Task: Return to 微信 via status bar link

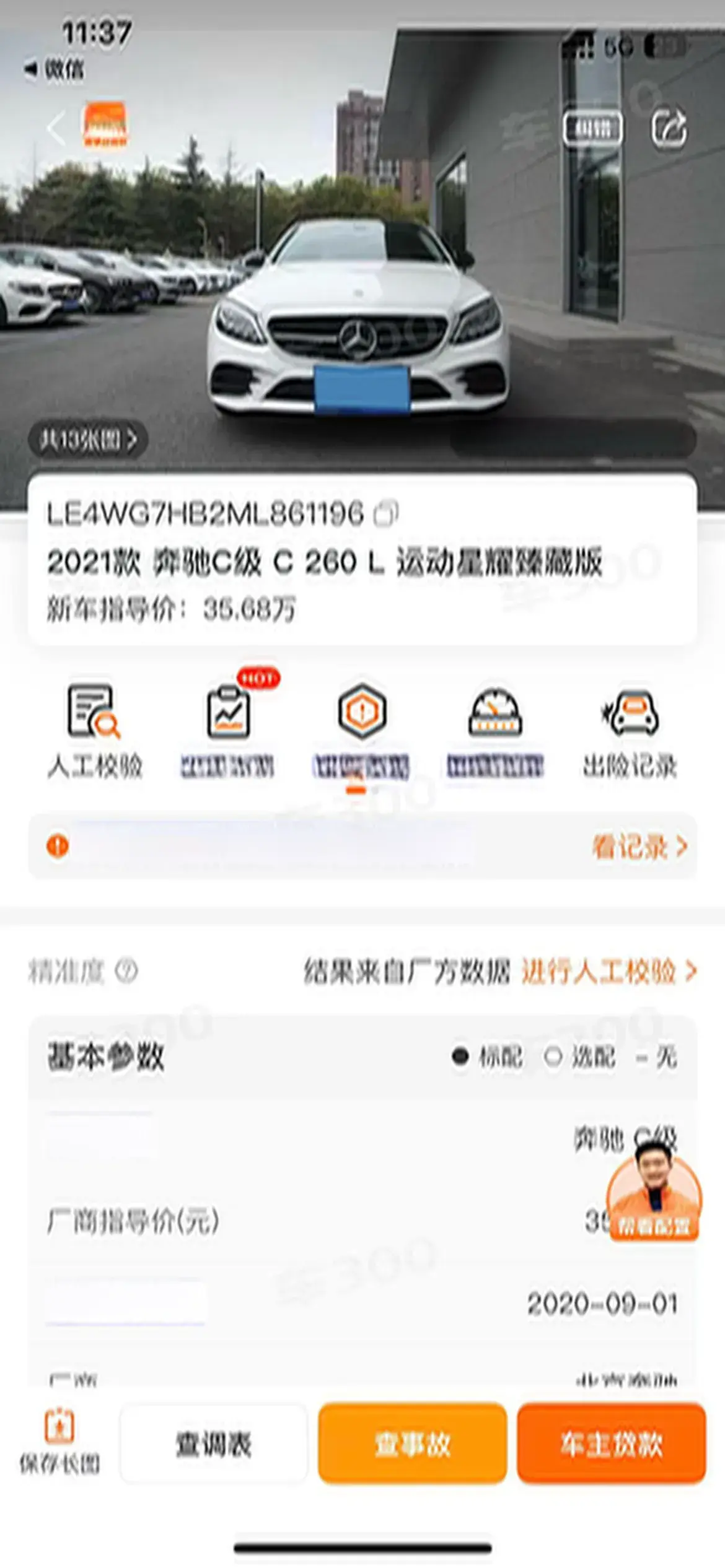Action: (x=55, y=69)
